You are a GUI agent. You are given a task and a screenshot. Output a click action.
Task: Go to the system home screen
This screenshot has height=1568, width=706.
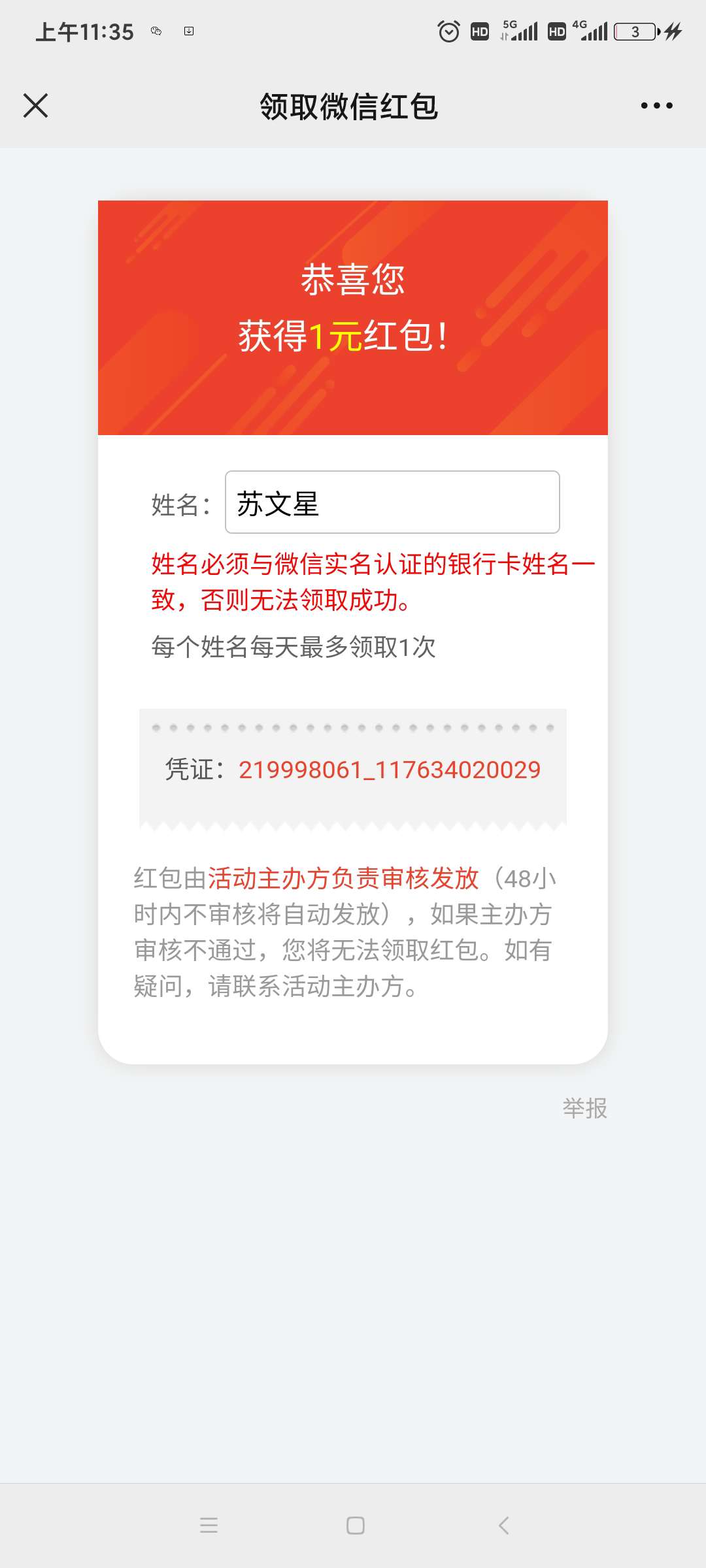355,1526
